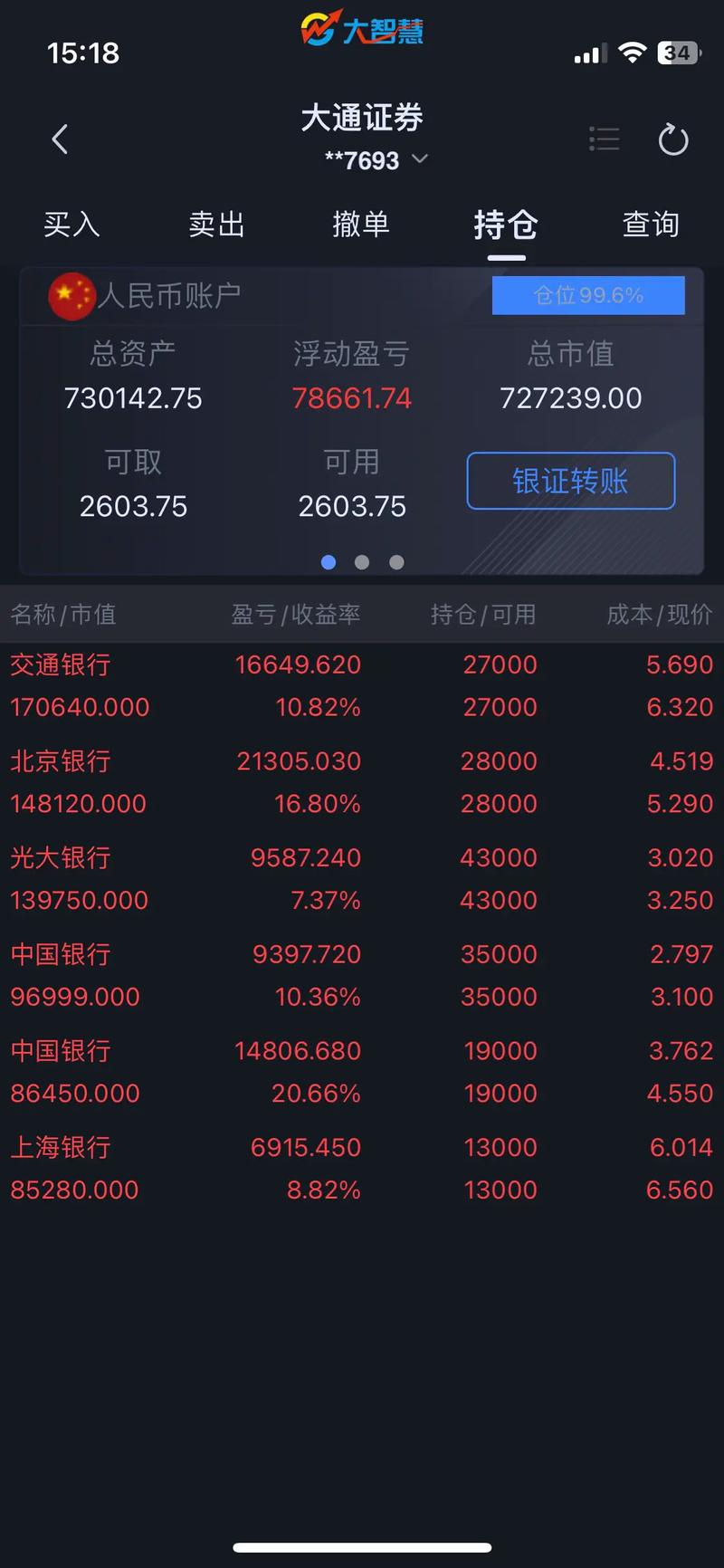Open the 交通银行 holding row
The width and height of the screenshot is (724, 1568).
tap(362, 685)
